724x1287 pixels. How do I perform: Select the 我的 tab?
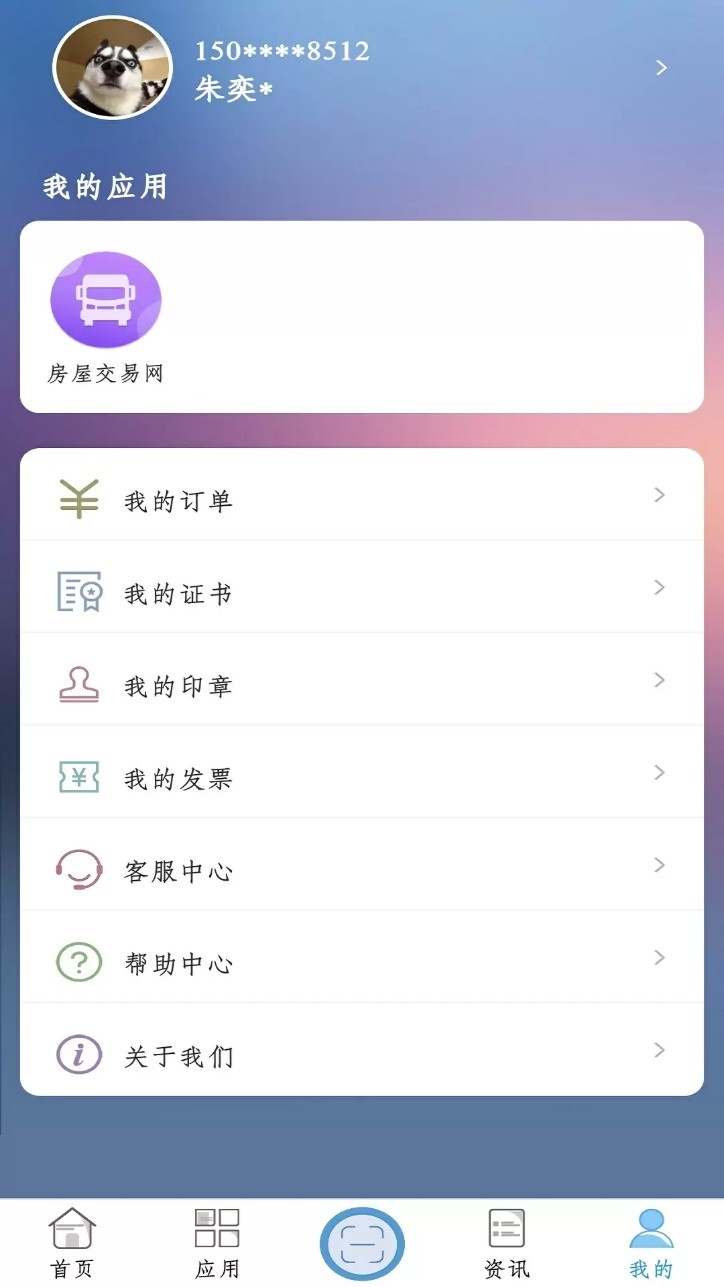coord(652,1240)
